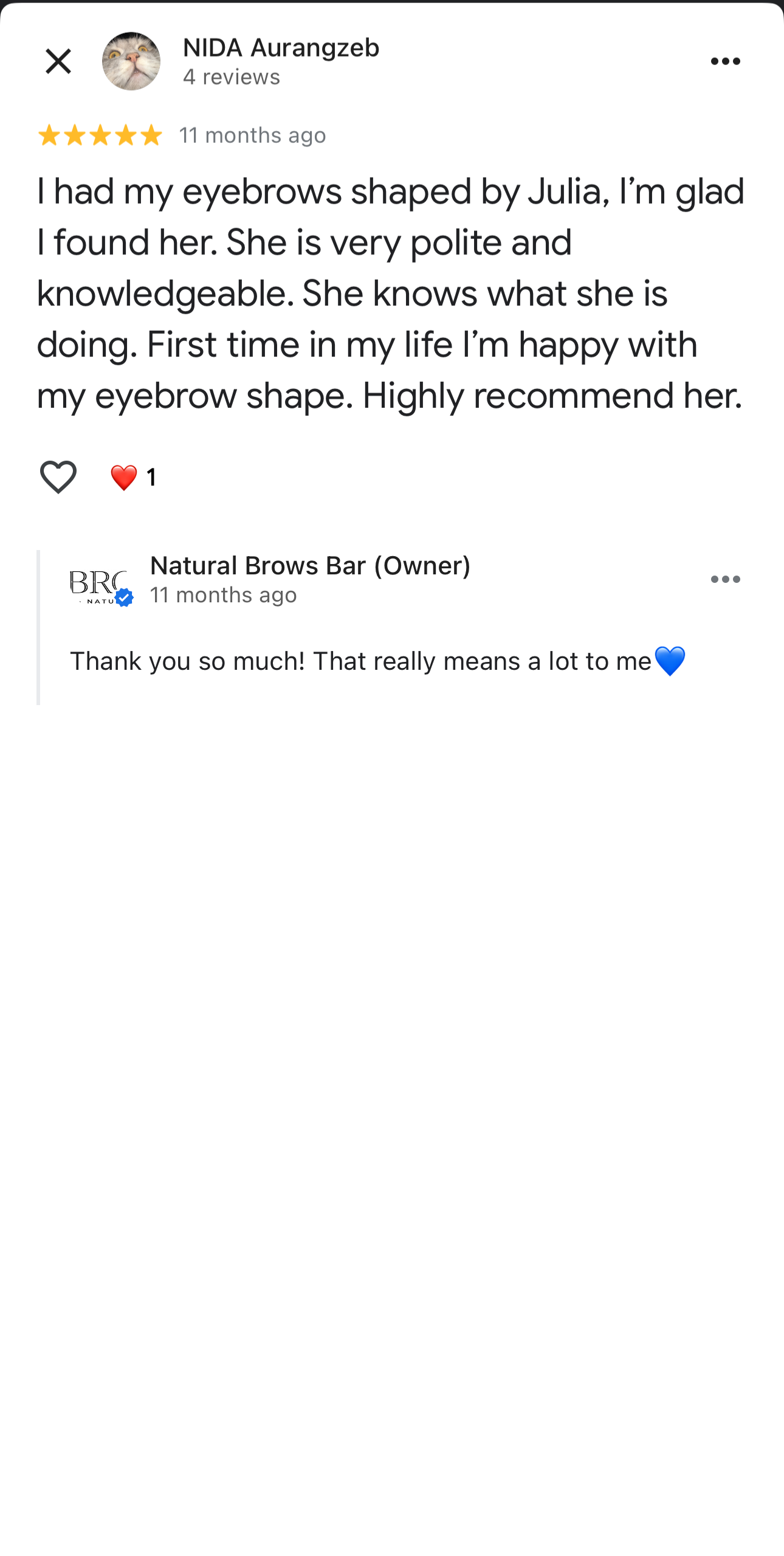Click the reaction count beside the red heart
Screen dimensions: 784x1556
pos(150,478)
